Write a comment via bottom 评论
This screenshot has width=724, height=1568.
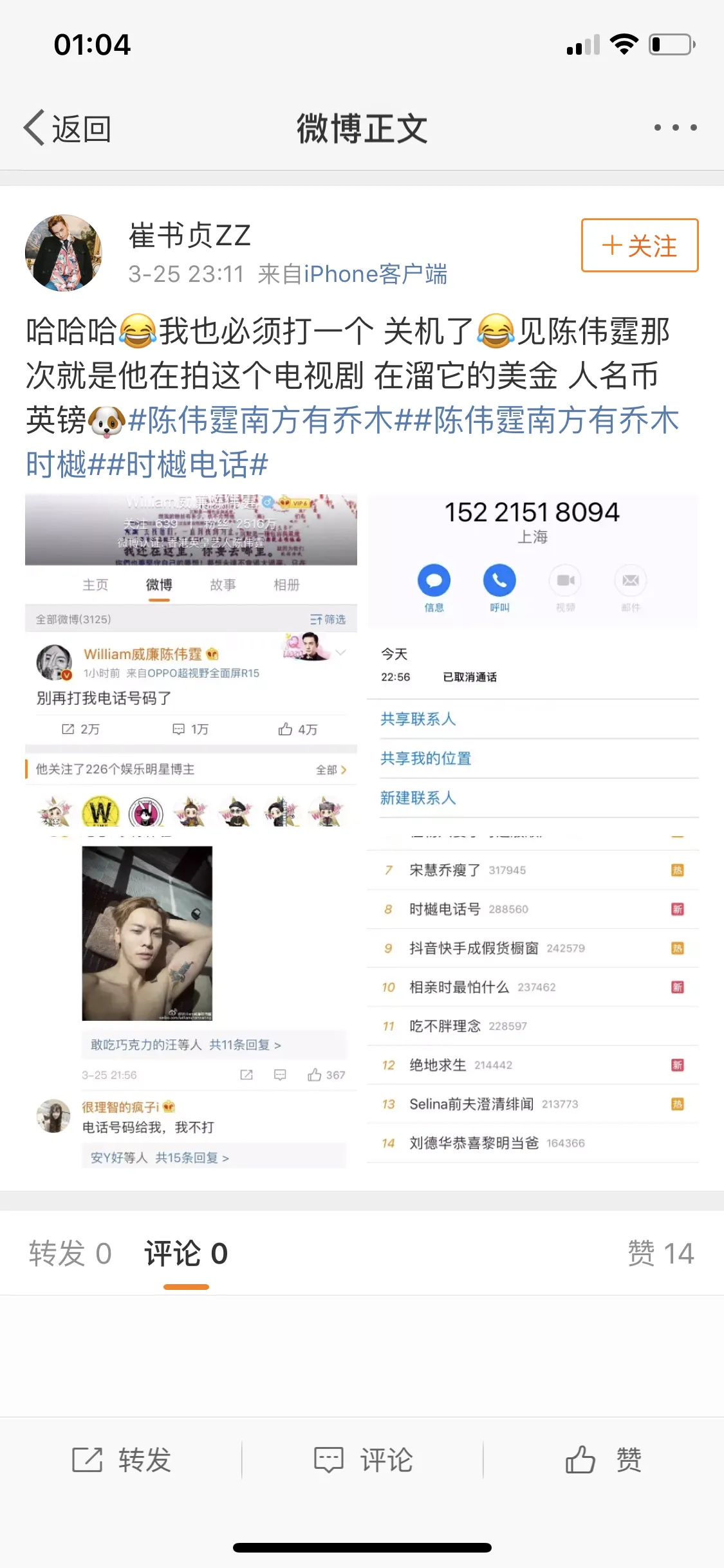[x=362, y=1460]
